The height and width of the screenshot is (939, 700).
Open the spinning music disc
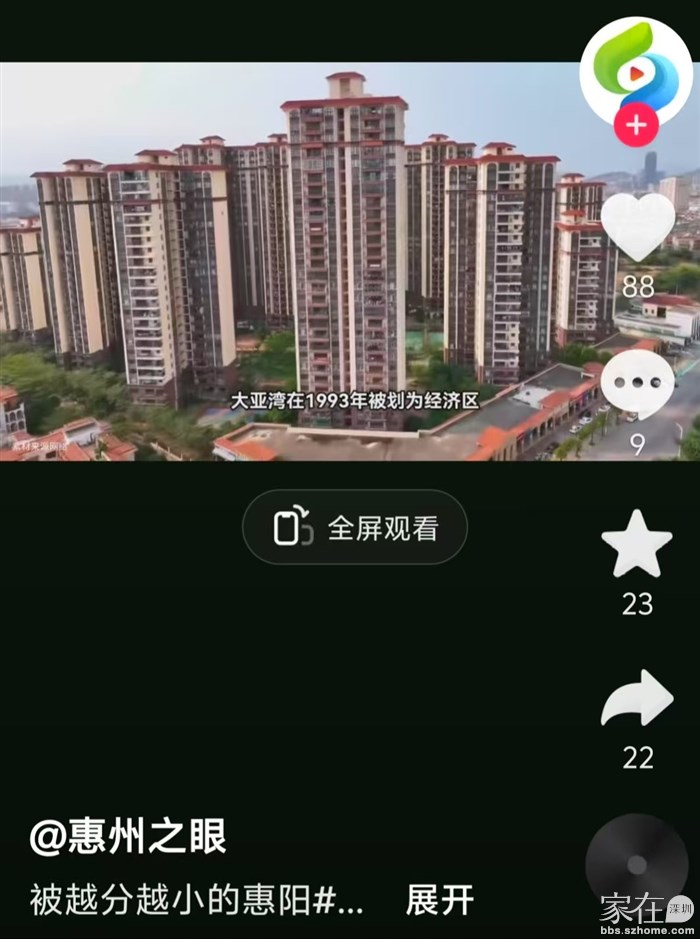click(x=636, y=862)
